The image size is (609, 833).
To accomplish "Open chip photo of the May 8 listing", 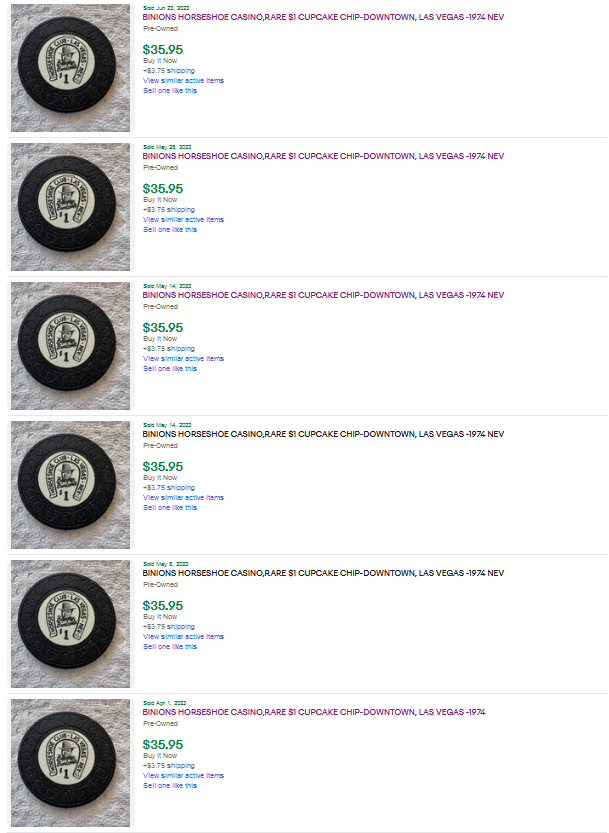I will pyautogui.click(x=70, y=624).
